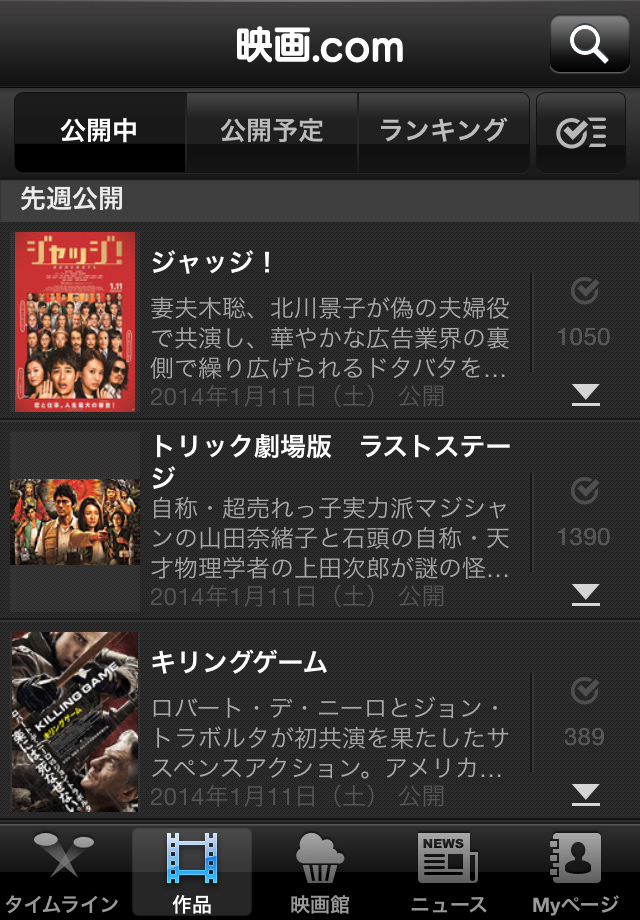The height and width of the screenshot is (920, 640).
Task: Expand the ジャッジ！ dropdown arrow
Action: tap(585, 395)
